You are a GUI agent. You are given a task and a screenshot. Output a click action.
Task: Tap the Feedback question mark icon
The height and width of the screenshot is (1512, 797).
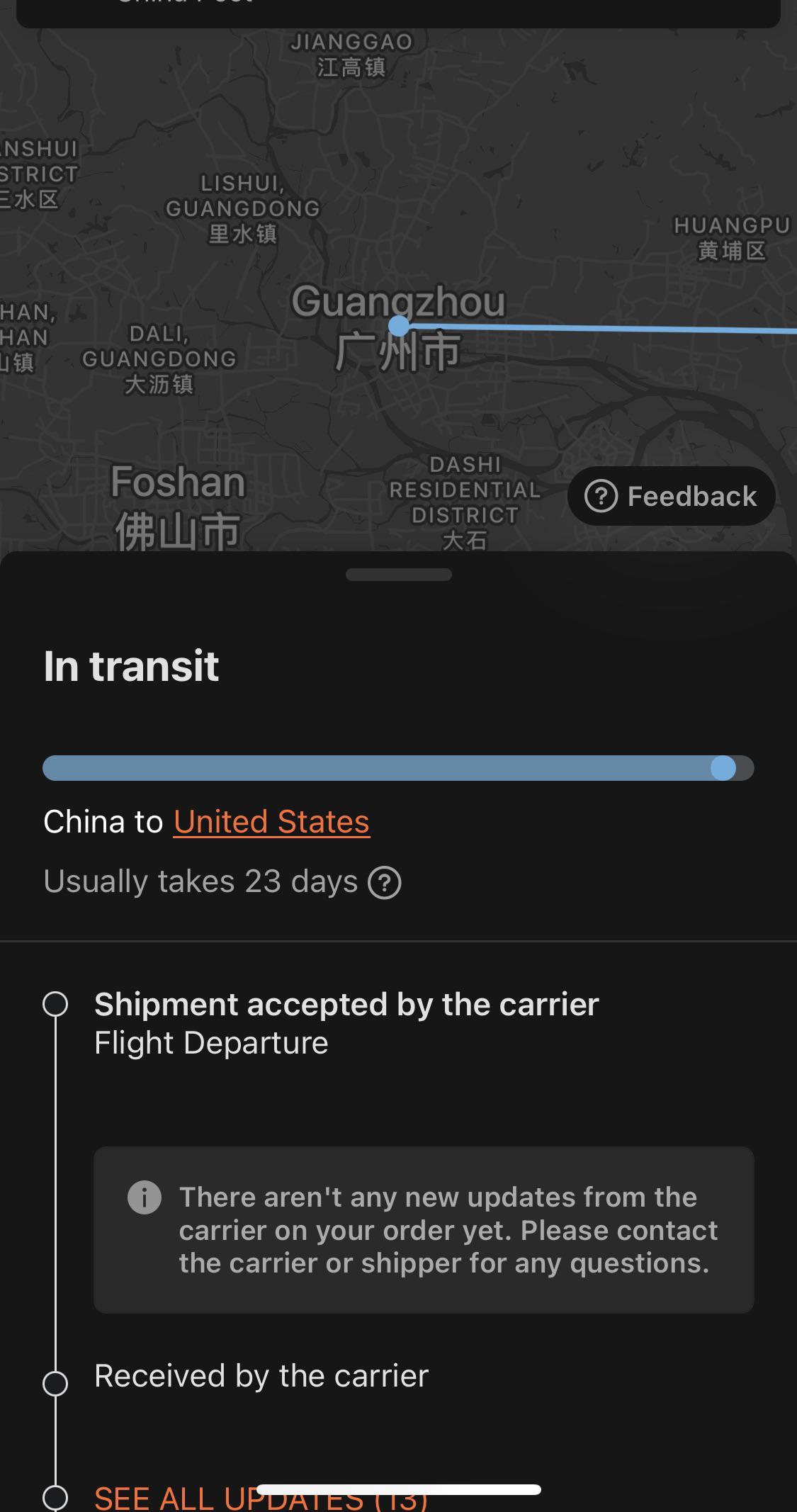(601, 496)
